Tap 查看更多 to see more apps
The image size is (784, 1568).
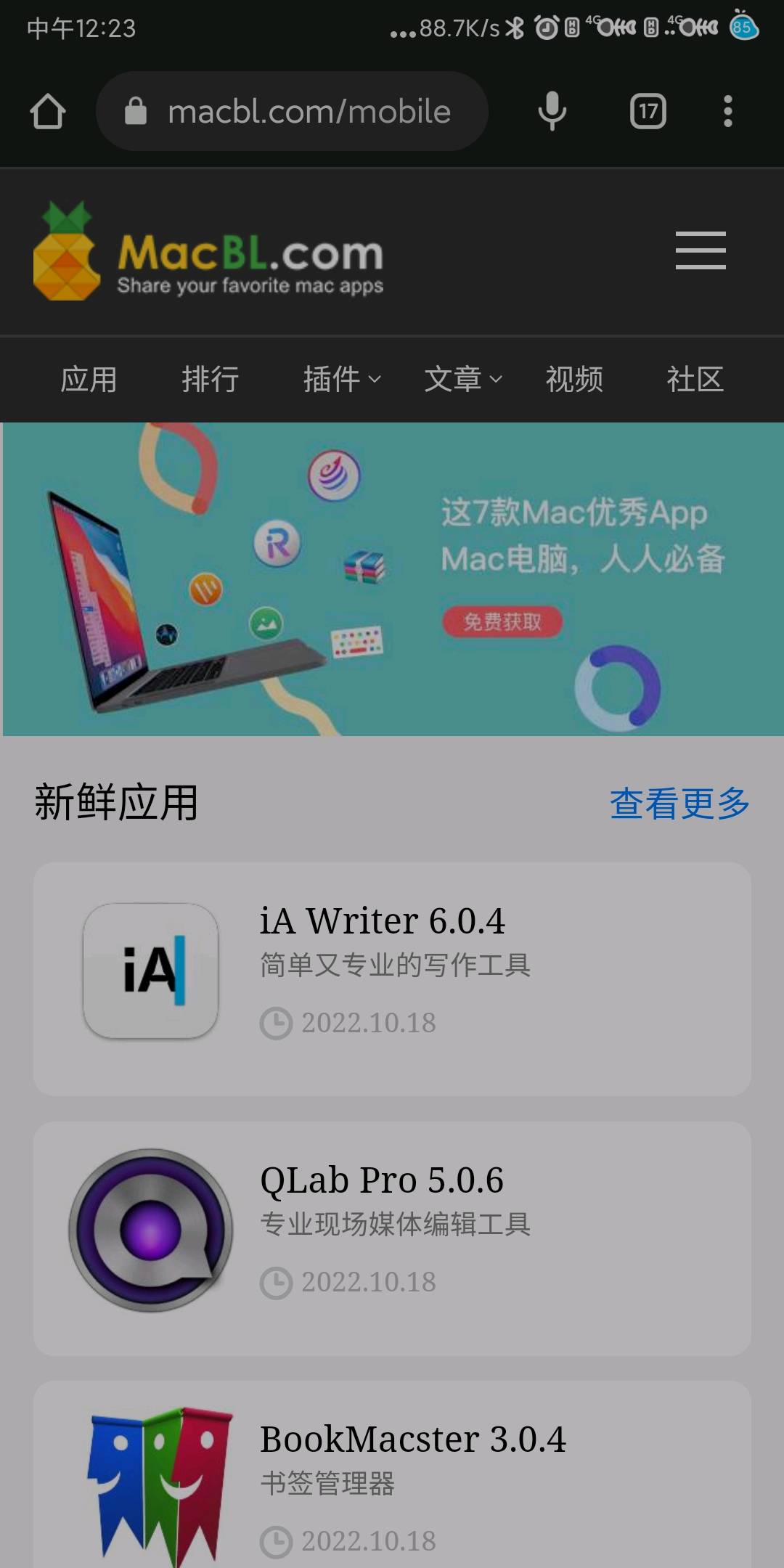(679, 804)
